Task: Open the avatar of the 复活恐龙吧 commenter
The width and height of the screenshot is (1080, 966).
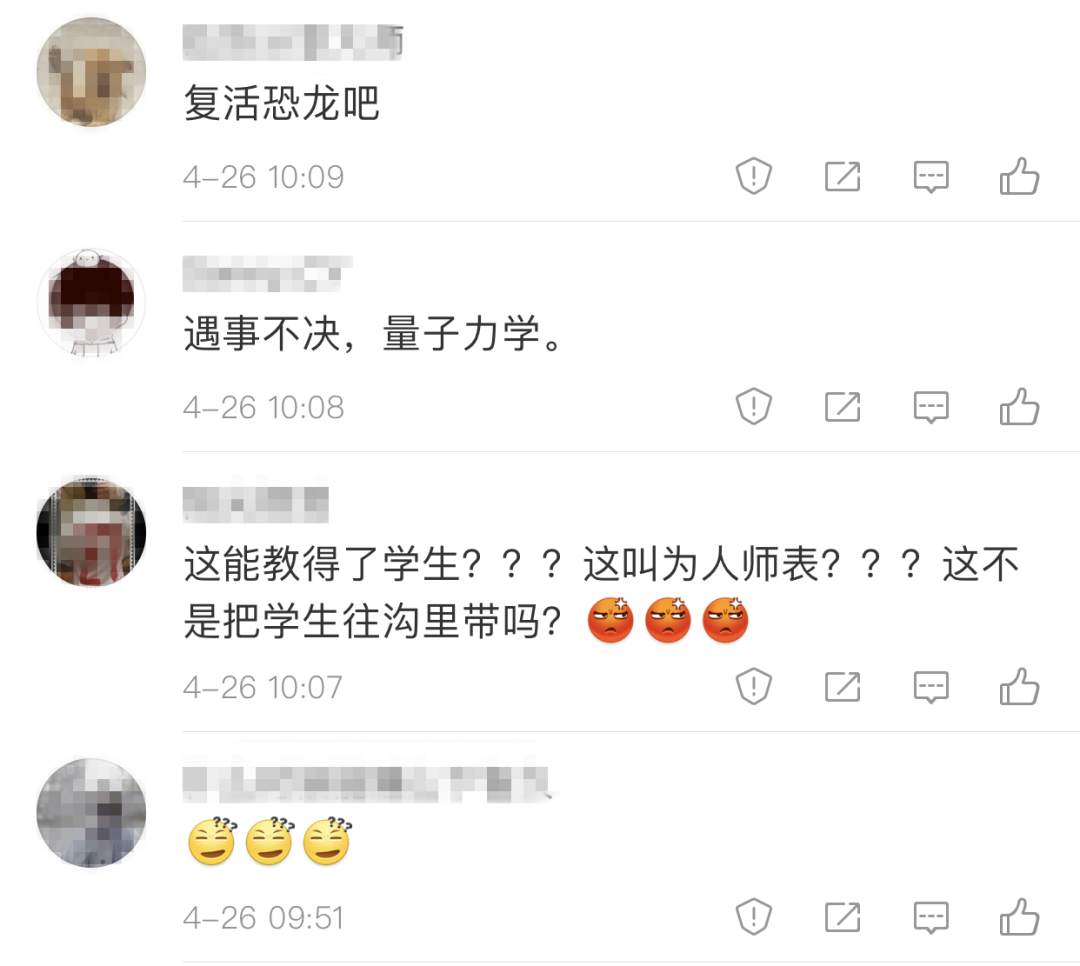Action: click(x=91, y=72)
